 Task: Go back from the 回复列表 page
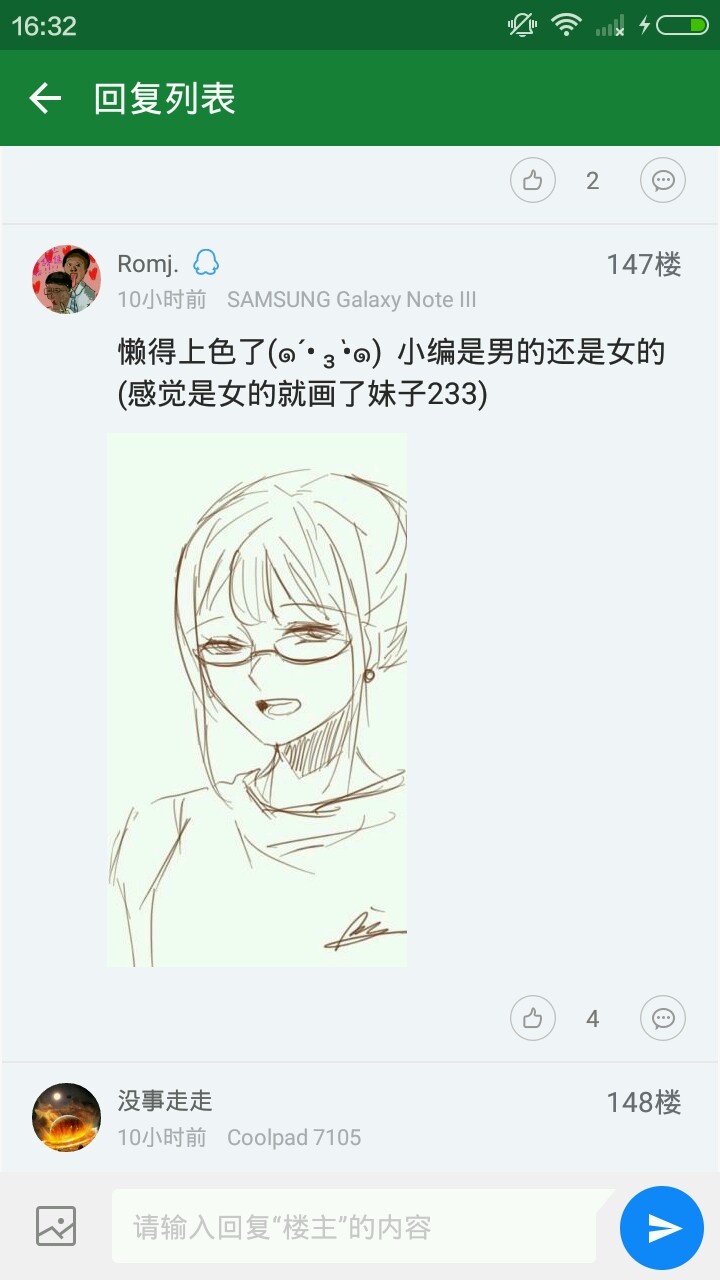coord(45,98)
